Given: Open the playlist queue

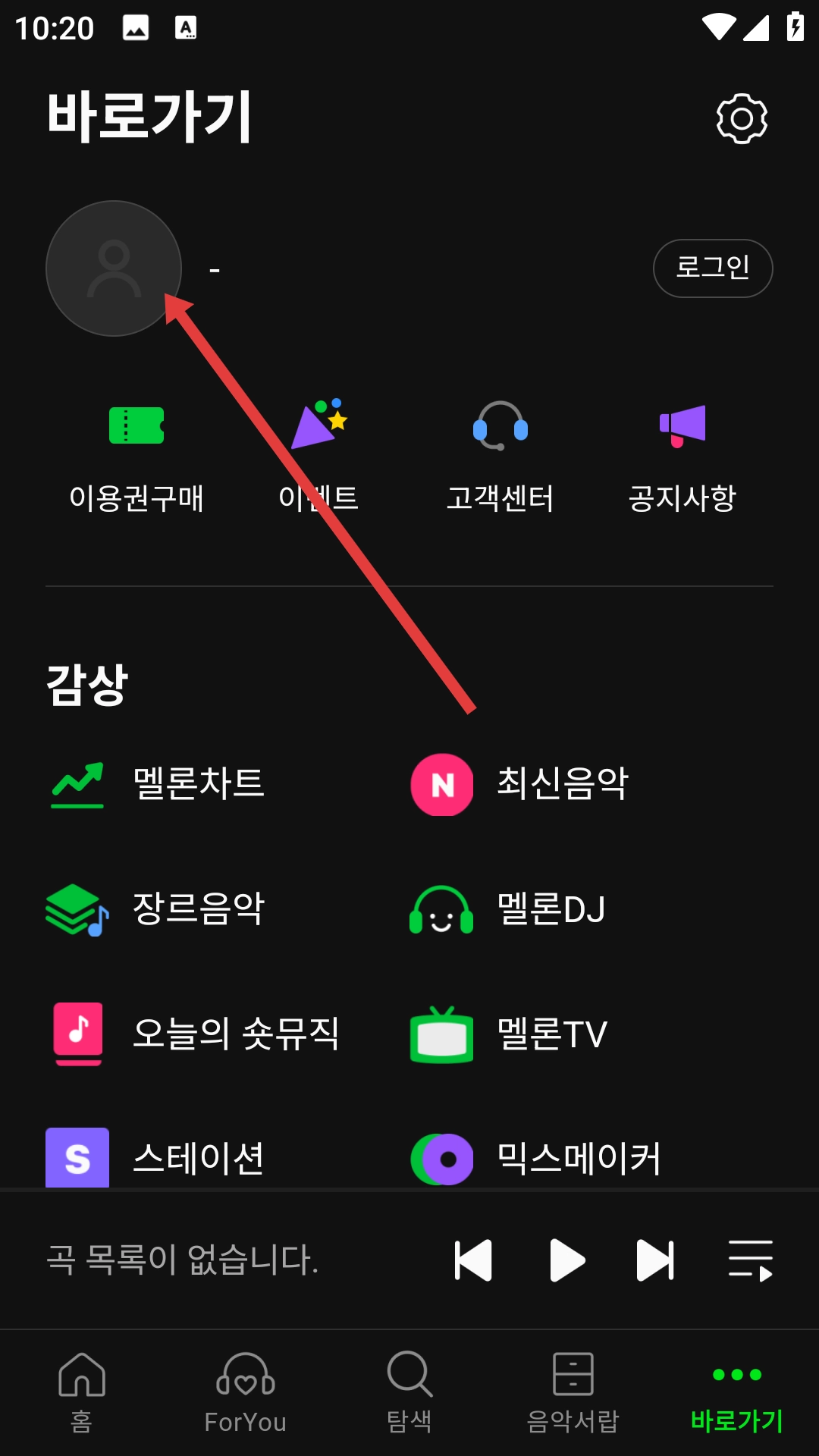Looking at the screenshot, I should (751, 1260).
